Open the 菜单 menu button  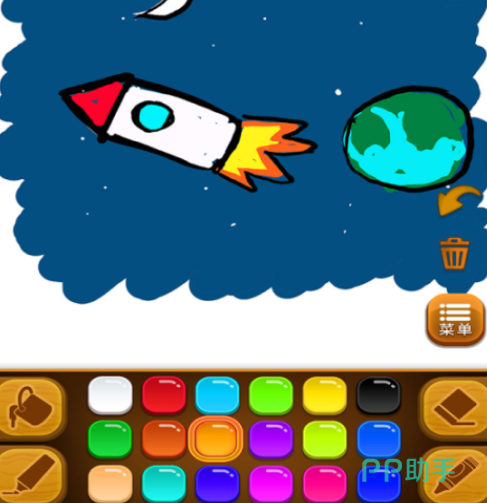[x=455, y=319]
